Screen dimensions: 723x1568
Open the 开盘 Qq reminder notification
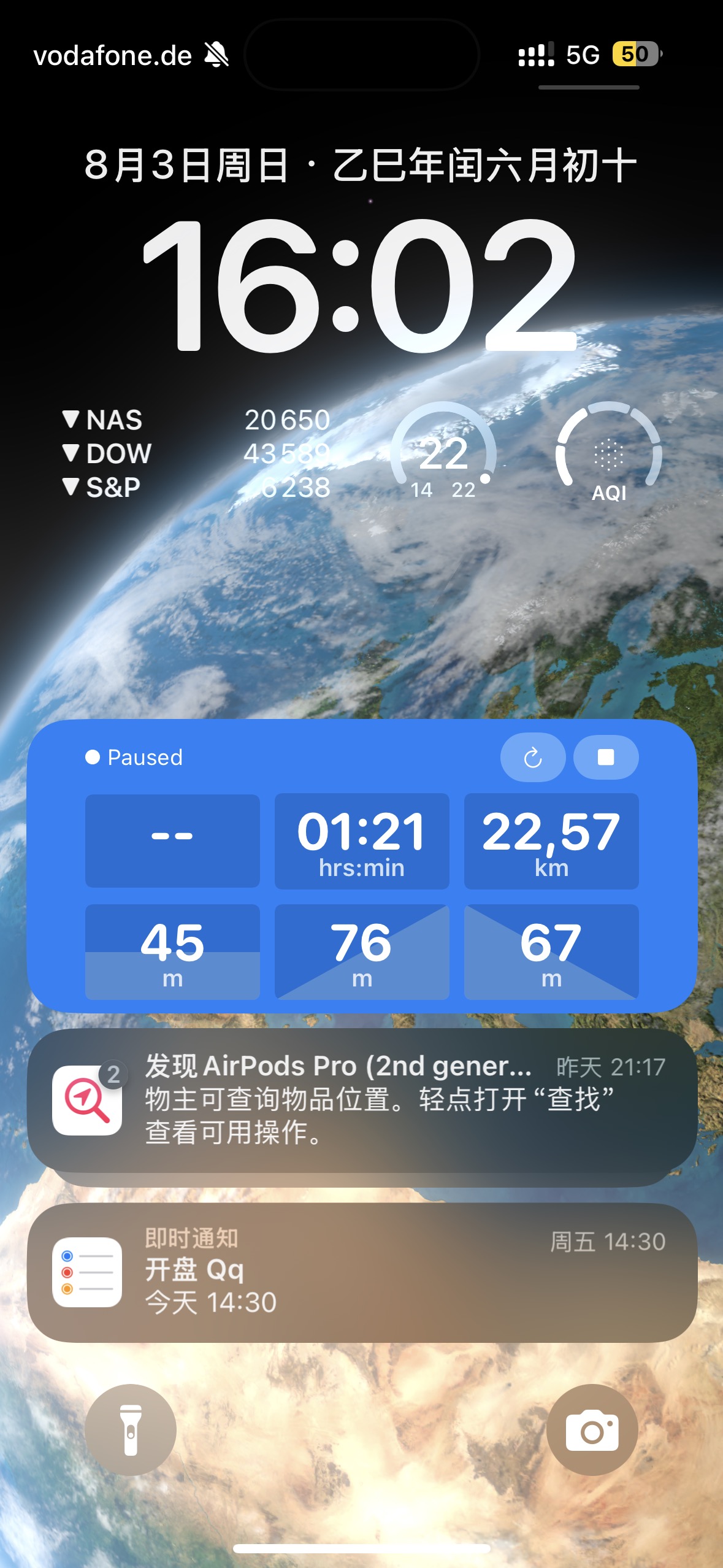pyautogui.click(x=362, y=1272)
